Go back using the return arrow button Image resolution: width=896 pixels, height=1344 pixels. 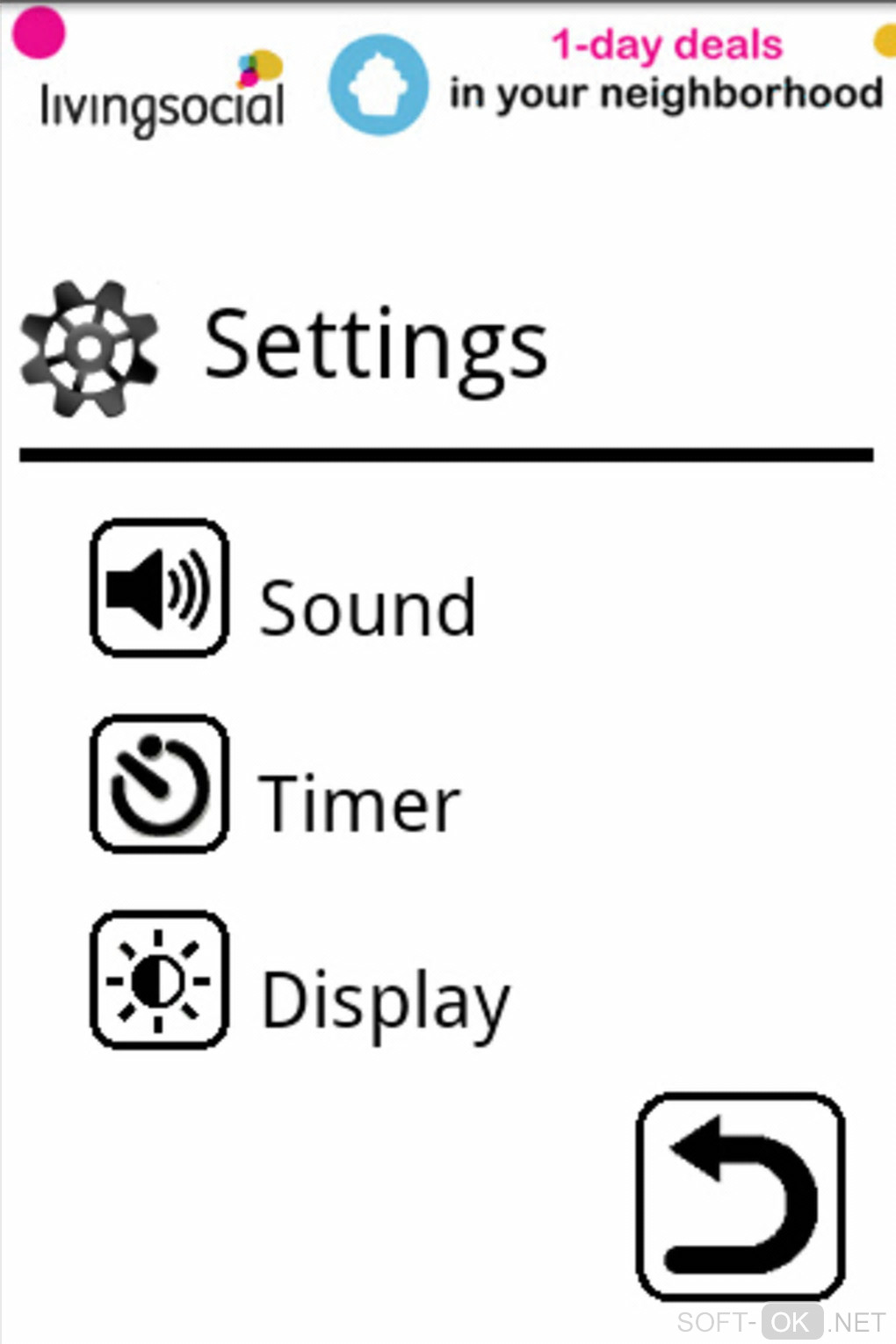(740, 1196)
